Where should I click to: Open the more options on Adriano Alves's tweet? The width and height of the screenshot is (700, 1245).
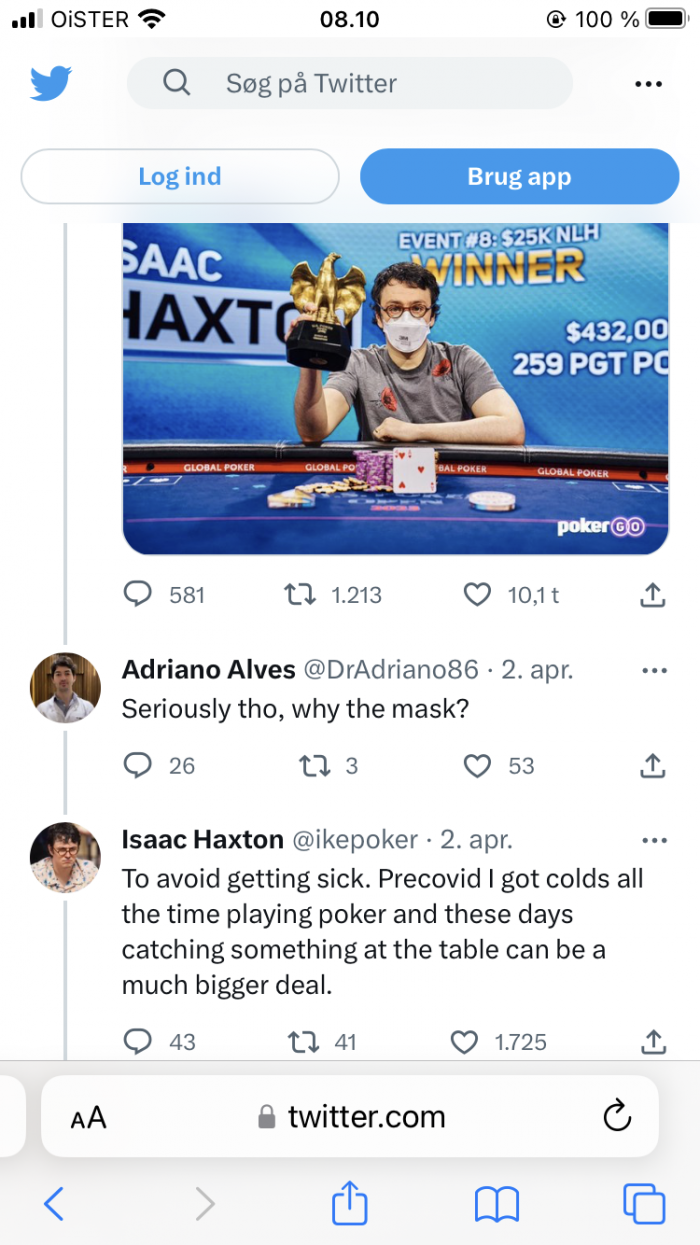653,670
